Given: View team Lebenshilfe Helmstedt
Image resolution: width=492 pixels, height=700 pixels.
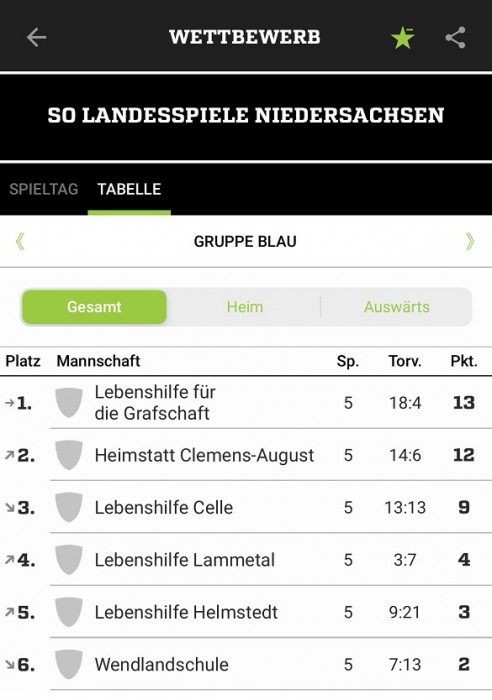Looking at the screenshot, I should pos(246,612).
